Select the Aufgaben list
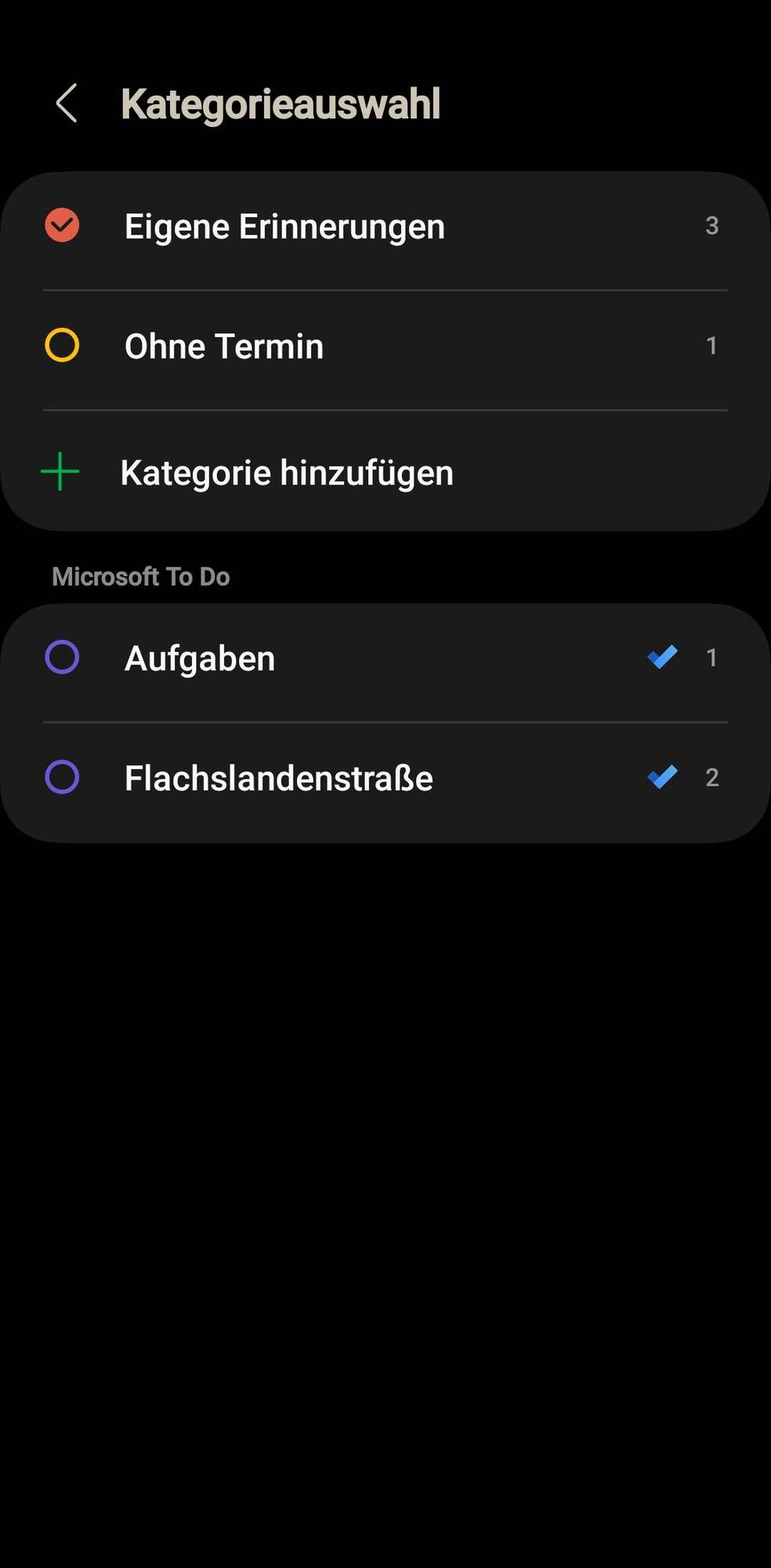Screen dimensions: 771x1568 pos(200,659)
